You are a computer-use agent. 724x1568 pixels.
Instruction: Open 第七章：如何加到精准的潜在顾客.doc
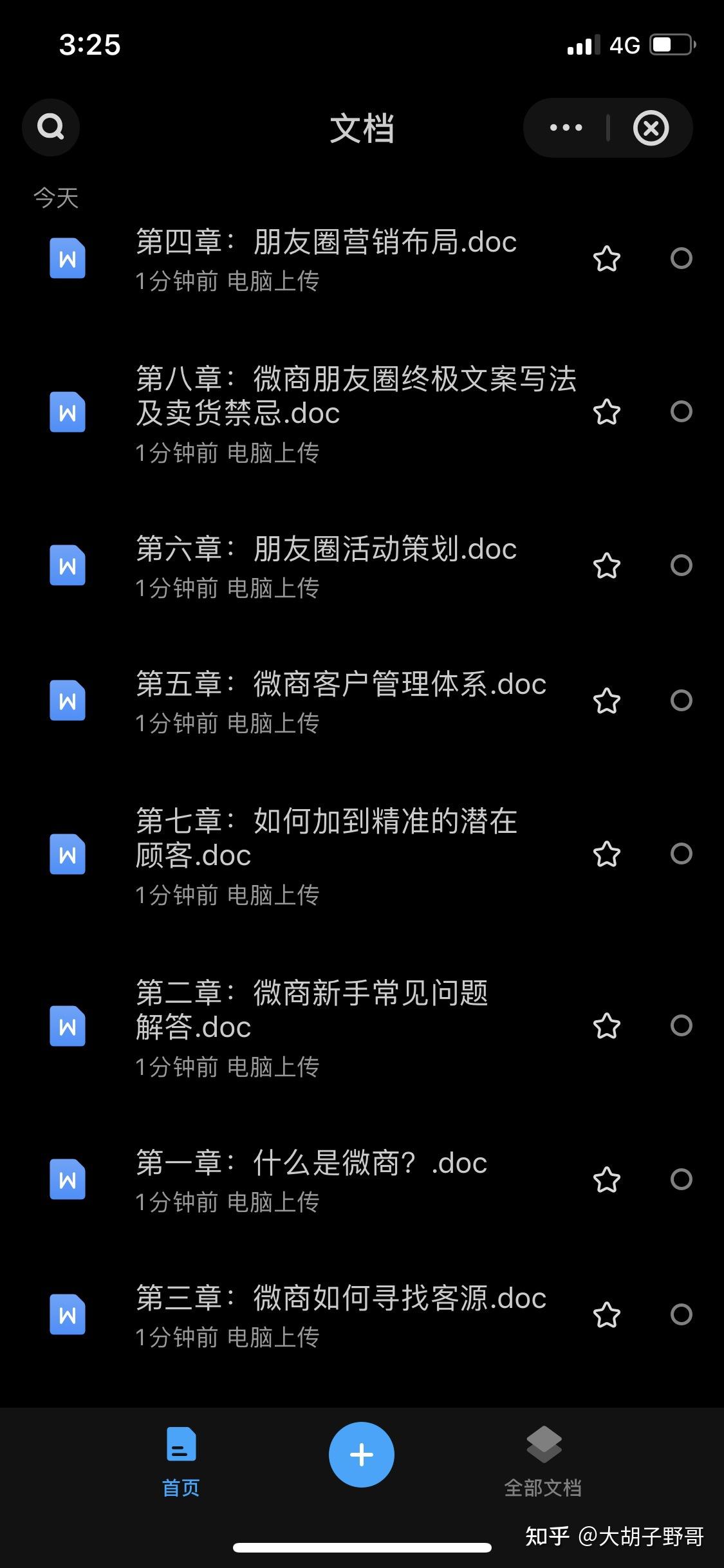point(326,837)
